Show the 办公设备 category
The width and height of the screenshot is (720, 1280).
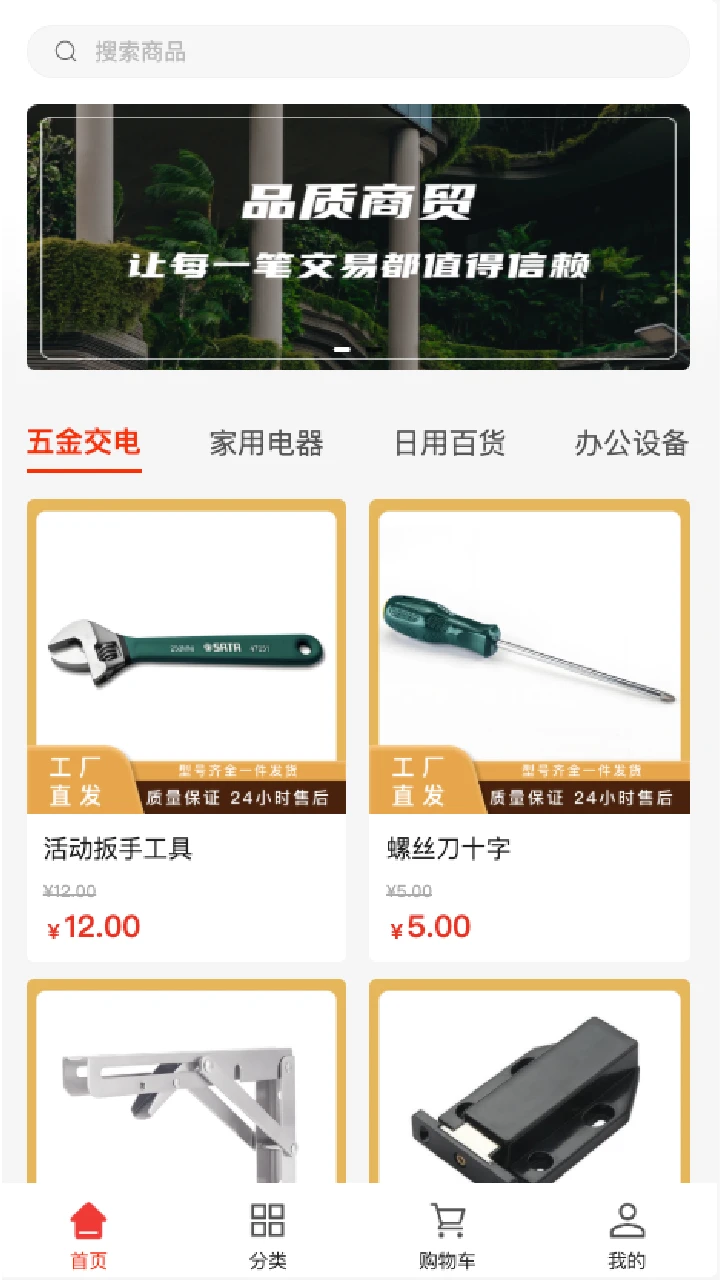pyautogui.click(x=631, y=443)
